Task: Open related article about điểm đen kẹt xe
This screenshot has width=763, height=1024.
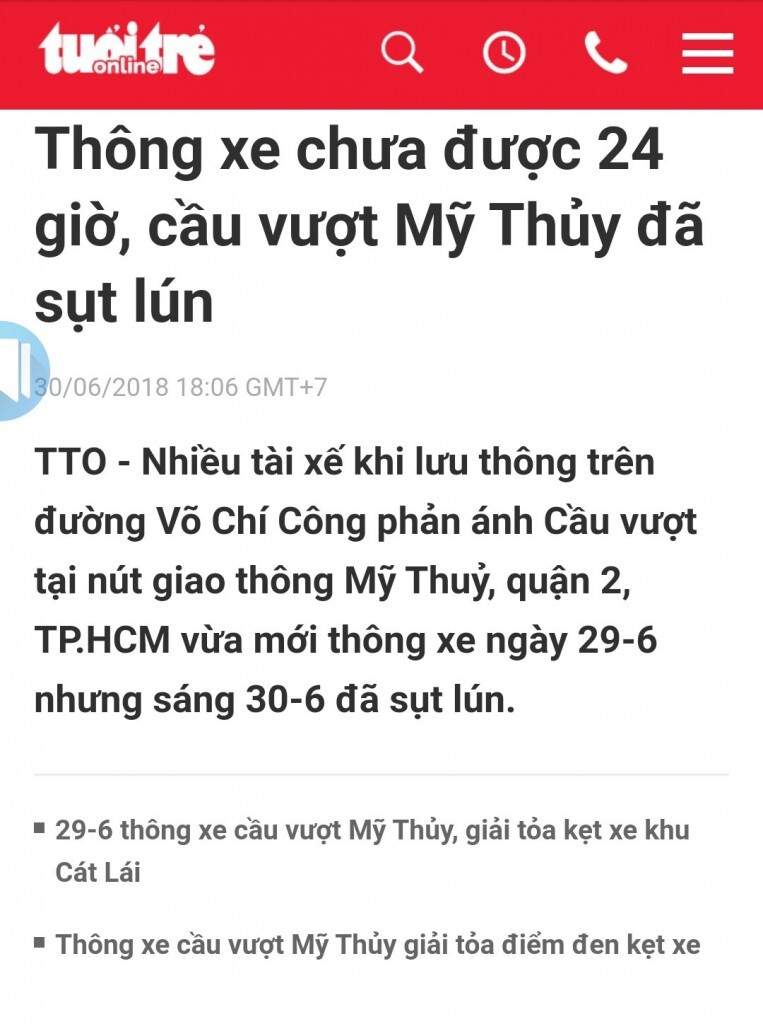Action: [x=378, y=944]
